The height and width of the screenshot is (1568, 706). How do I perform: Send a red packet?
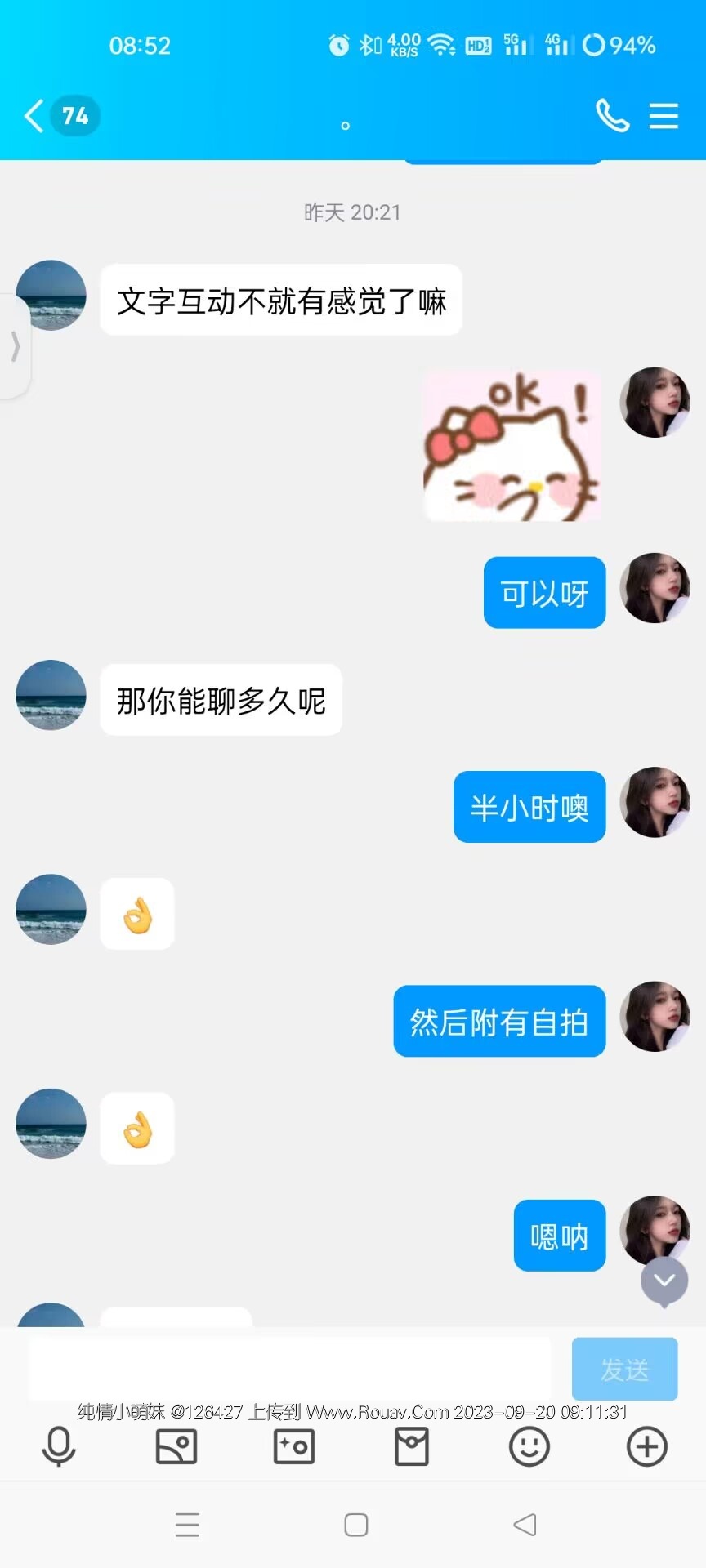point(412,1446)
